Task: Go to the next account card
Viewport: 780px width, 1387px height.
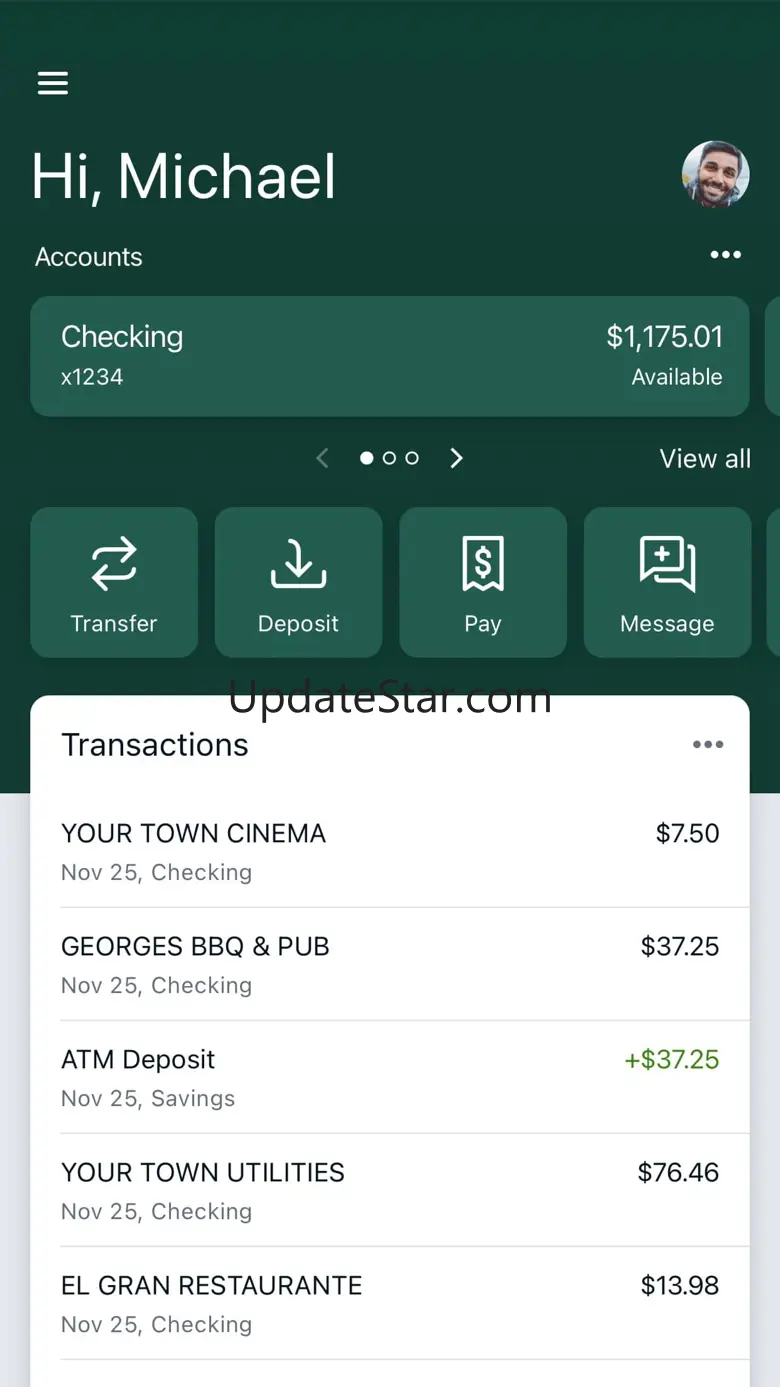Action: (457, 458)
